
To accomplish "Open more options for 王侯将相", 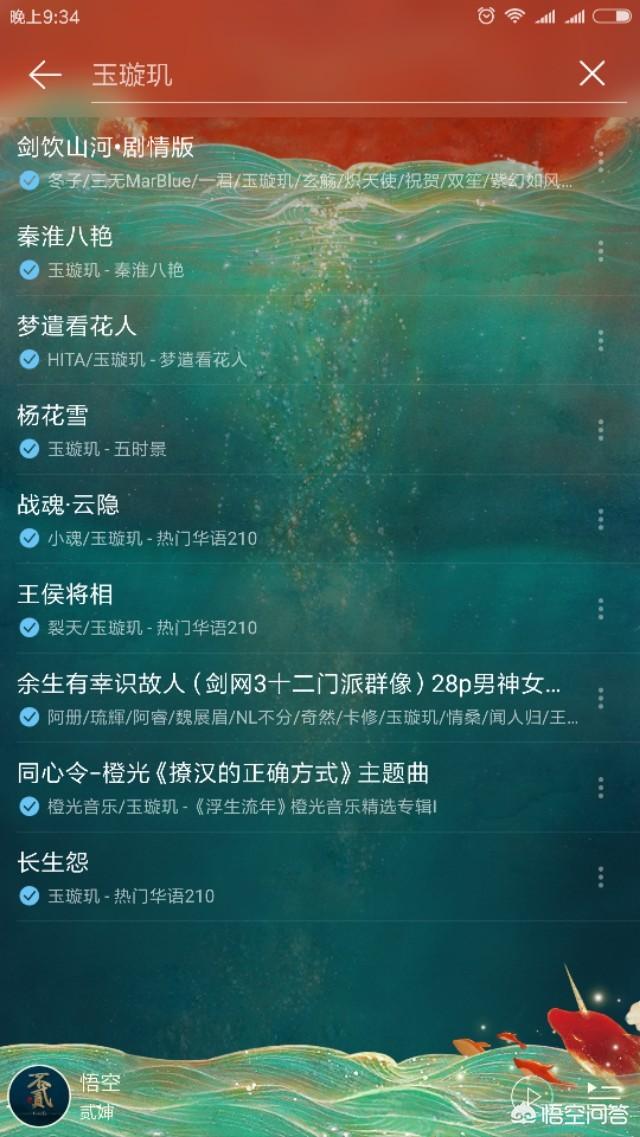I will pyautogui.click(x=600, y=608).
